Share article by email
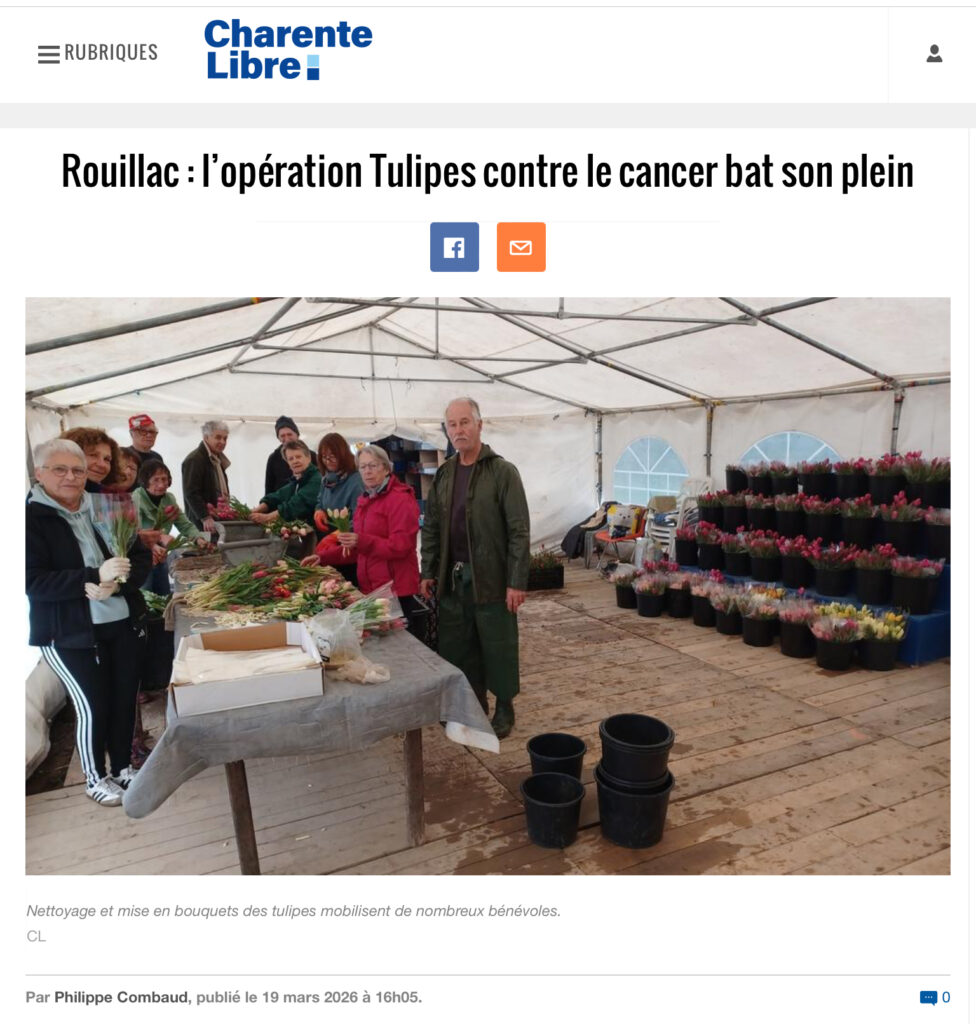 (x=521, y=247)
